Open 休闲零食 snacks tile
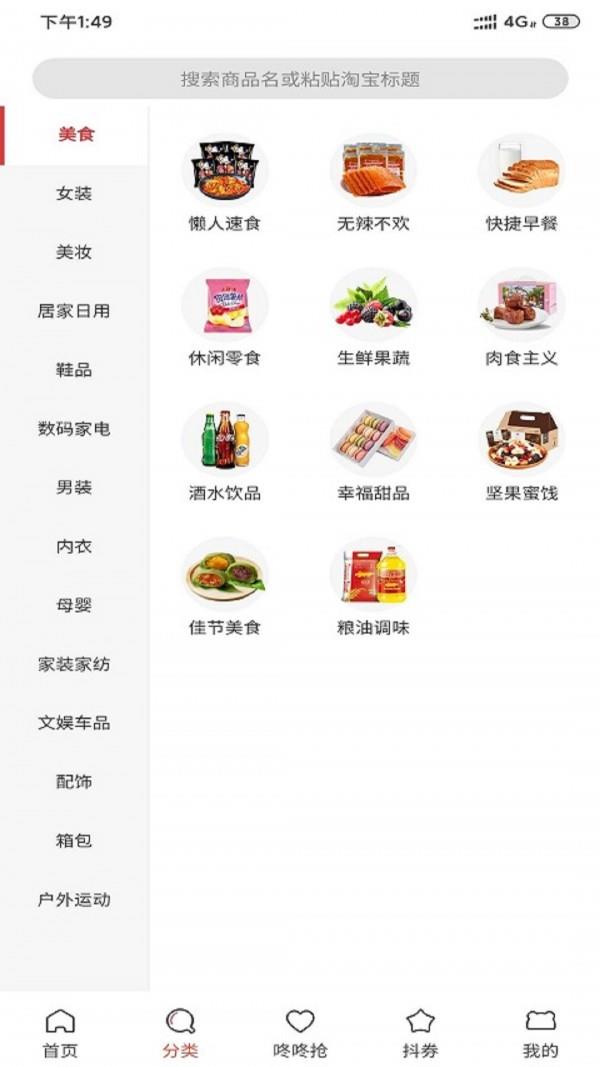Image resolution: width=600 pixels, height=1067 pixels. (x=225, y=318)
